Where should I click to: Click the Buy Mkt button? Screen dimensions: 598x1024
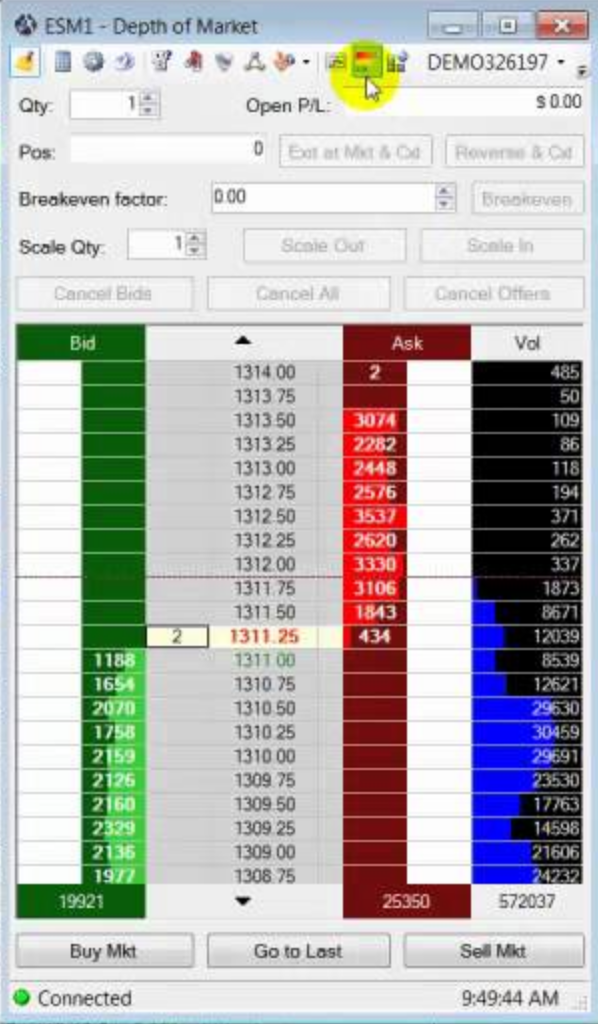(x=104, y=951)
